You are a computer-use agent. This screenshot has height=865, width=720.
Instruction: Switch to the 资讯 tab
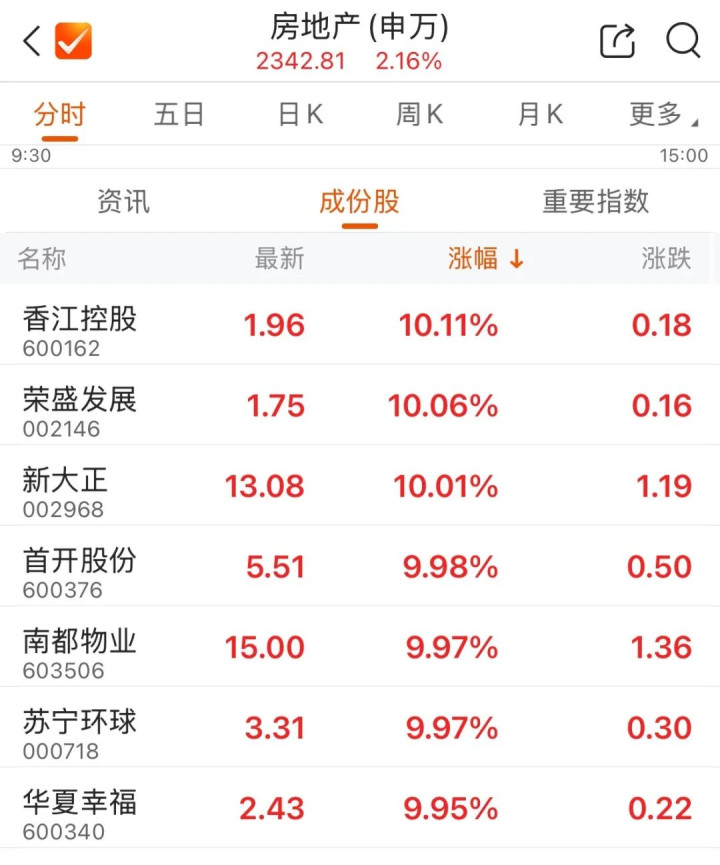point(123,201)
